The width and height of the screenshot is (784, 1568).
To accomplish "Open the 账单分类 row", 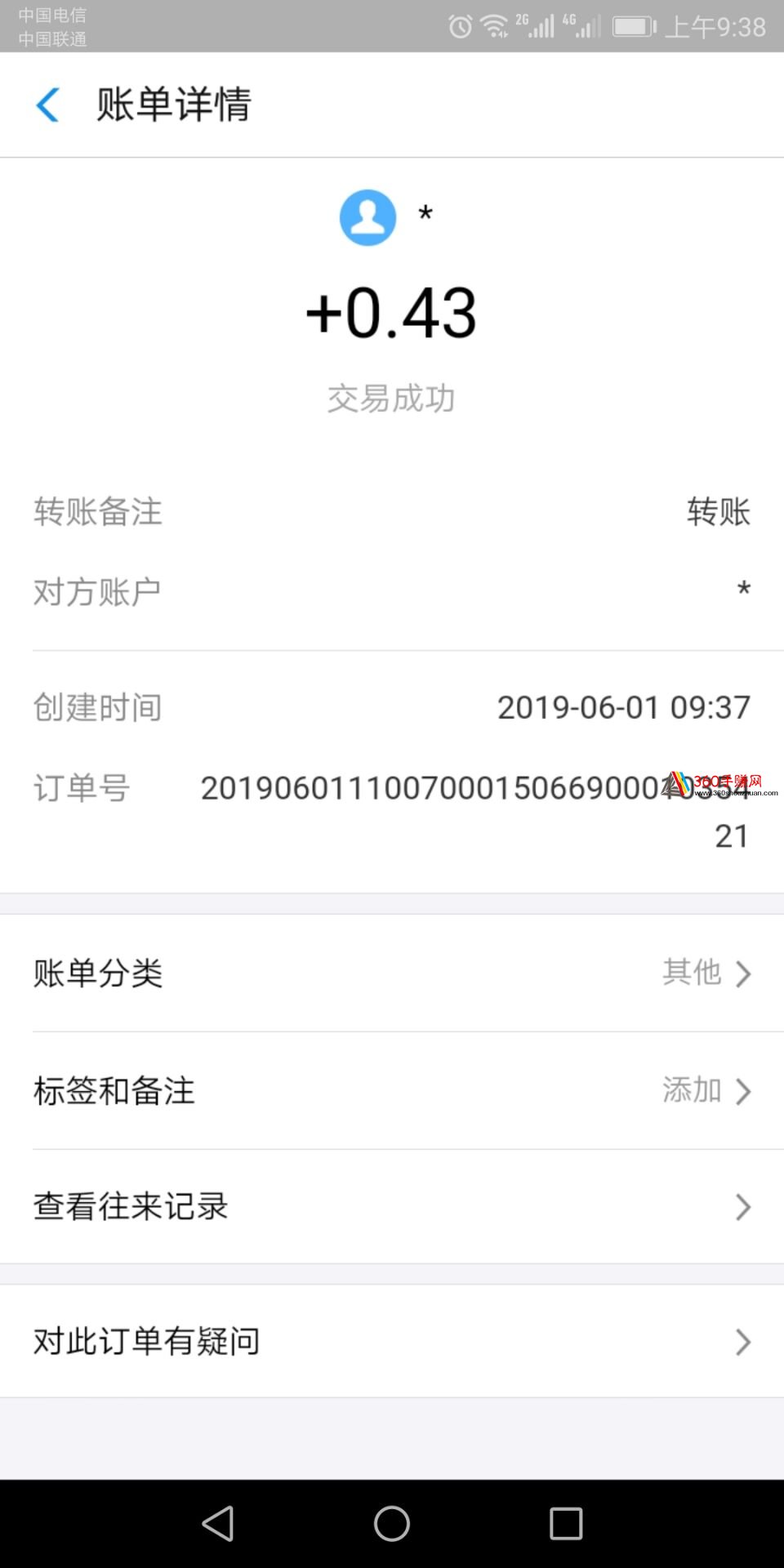I will (392, 973).
